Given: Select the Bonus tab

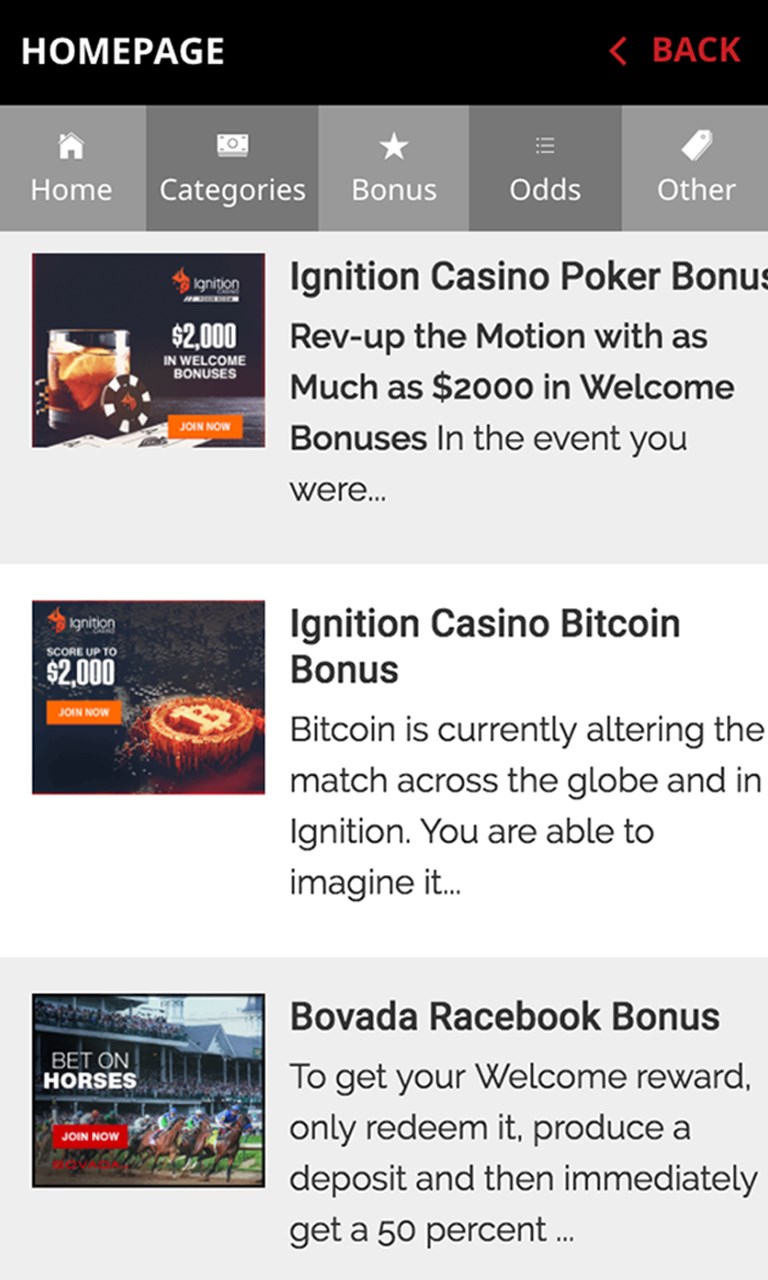Looking at the screenshot, I should tap(394, 168).
